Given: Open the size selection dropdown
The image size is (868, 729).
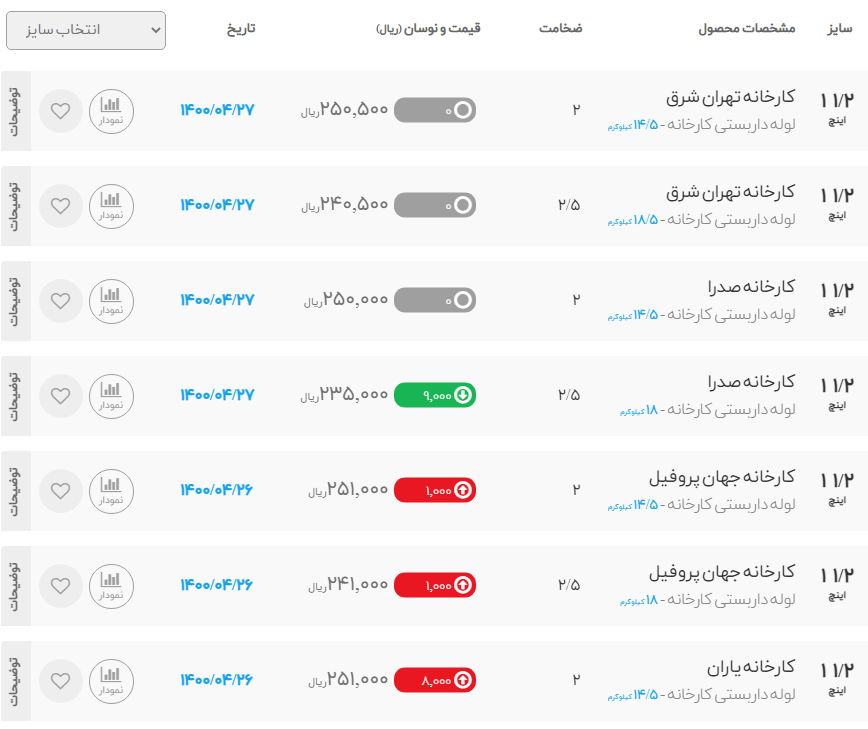Looking at the screenshot, I should [86, 30].
